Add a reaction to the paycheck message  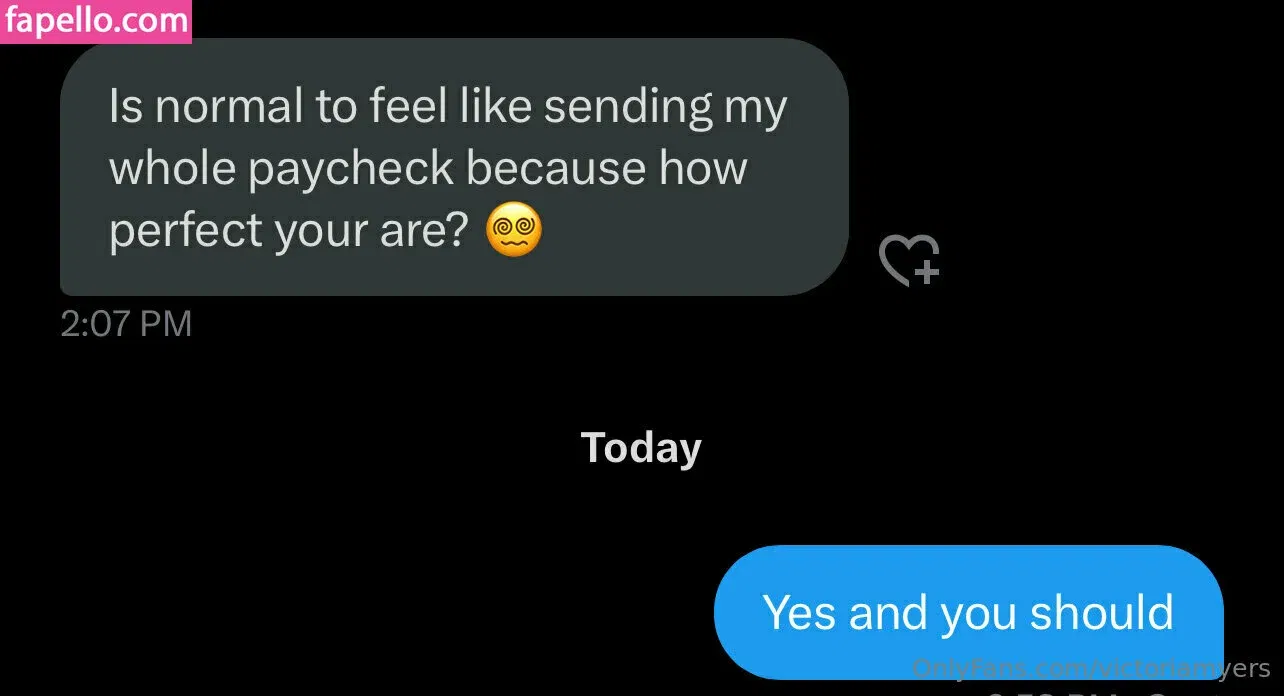point(908,261)
